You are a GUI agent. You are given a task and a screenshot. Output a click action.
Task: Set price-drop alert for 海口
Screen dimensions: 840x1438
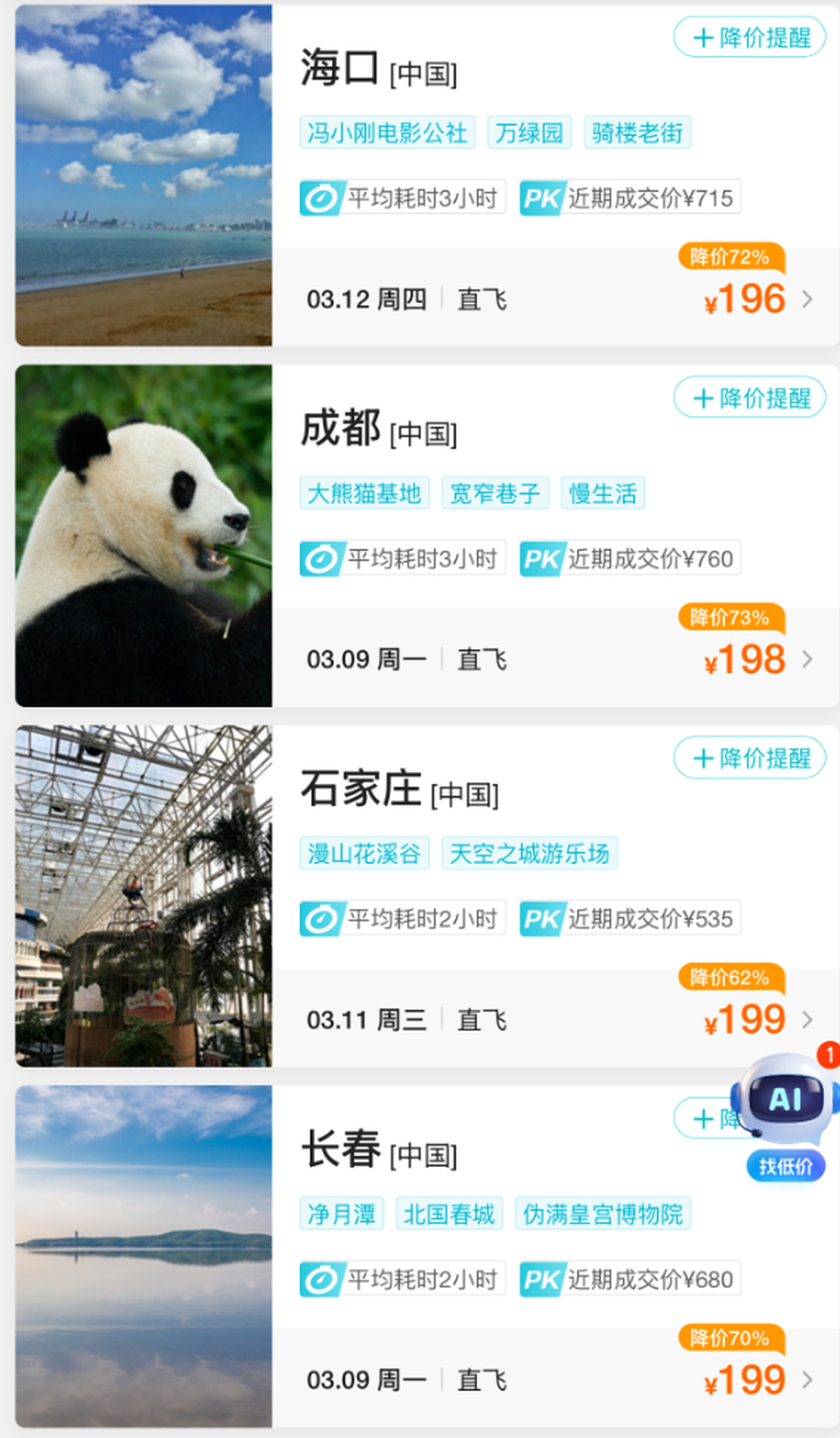(x=750, y=38)
